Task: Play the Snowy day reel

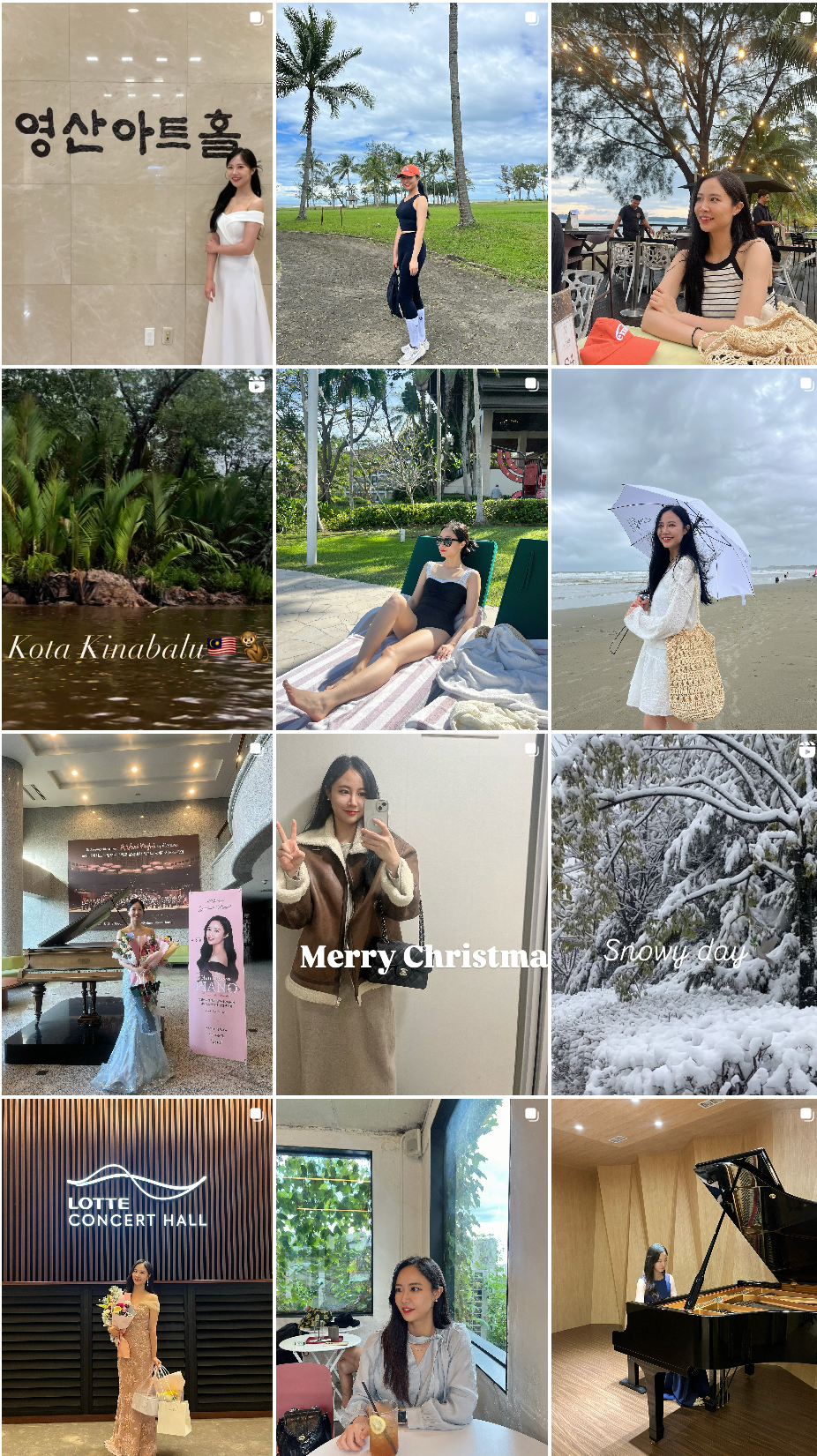Action: point(684,914)
